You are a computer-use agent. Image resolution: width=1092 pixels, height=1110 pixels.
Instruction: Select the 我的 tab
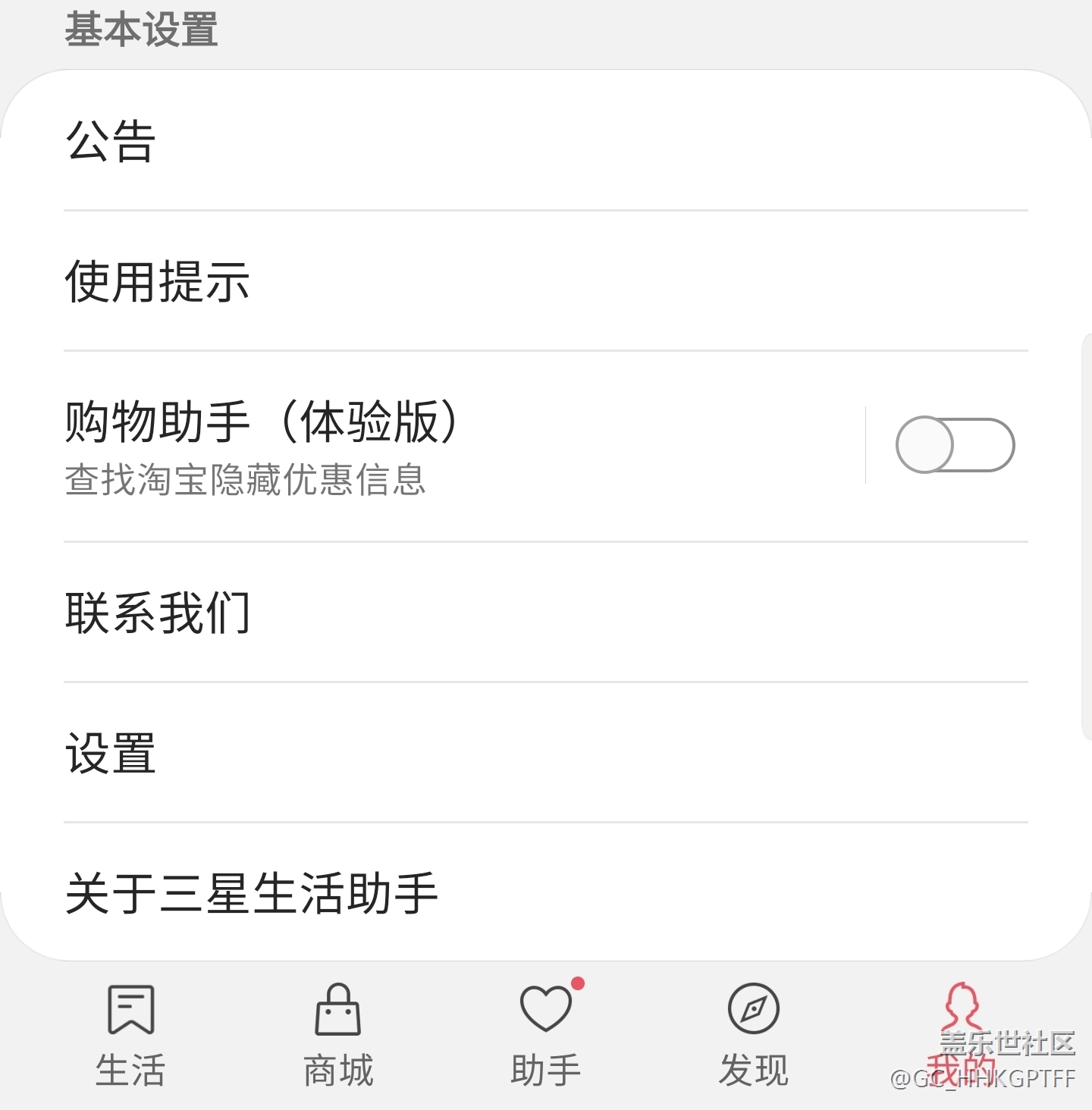tap(961, 1035)
